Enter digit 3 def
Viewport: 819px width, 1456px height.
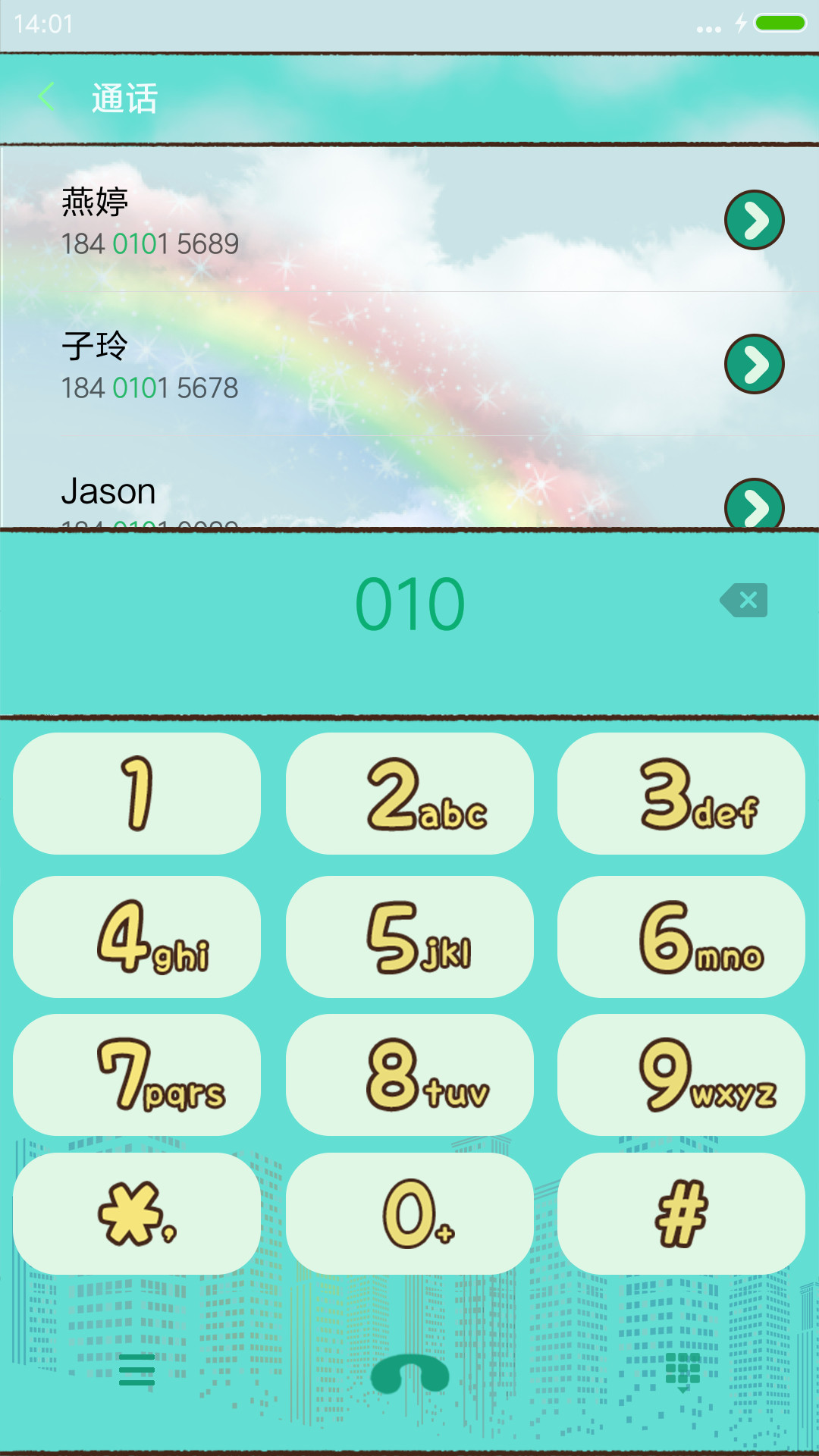click(681, 793)
